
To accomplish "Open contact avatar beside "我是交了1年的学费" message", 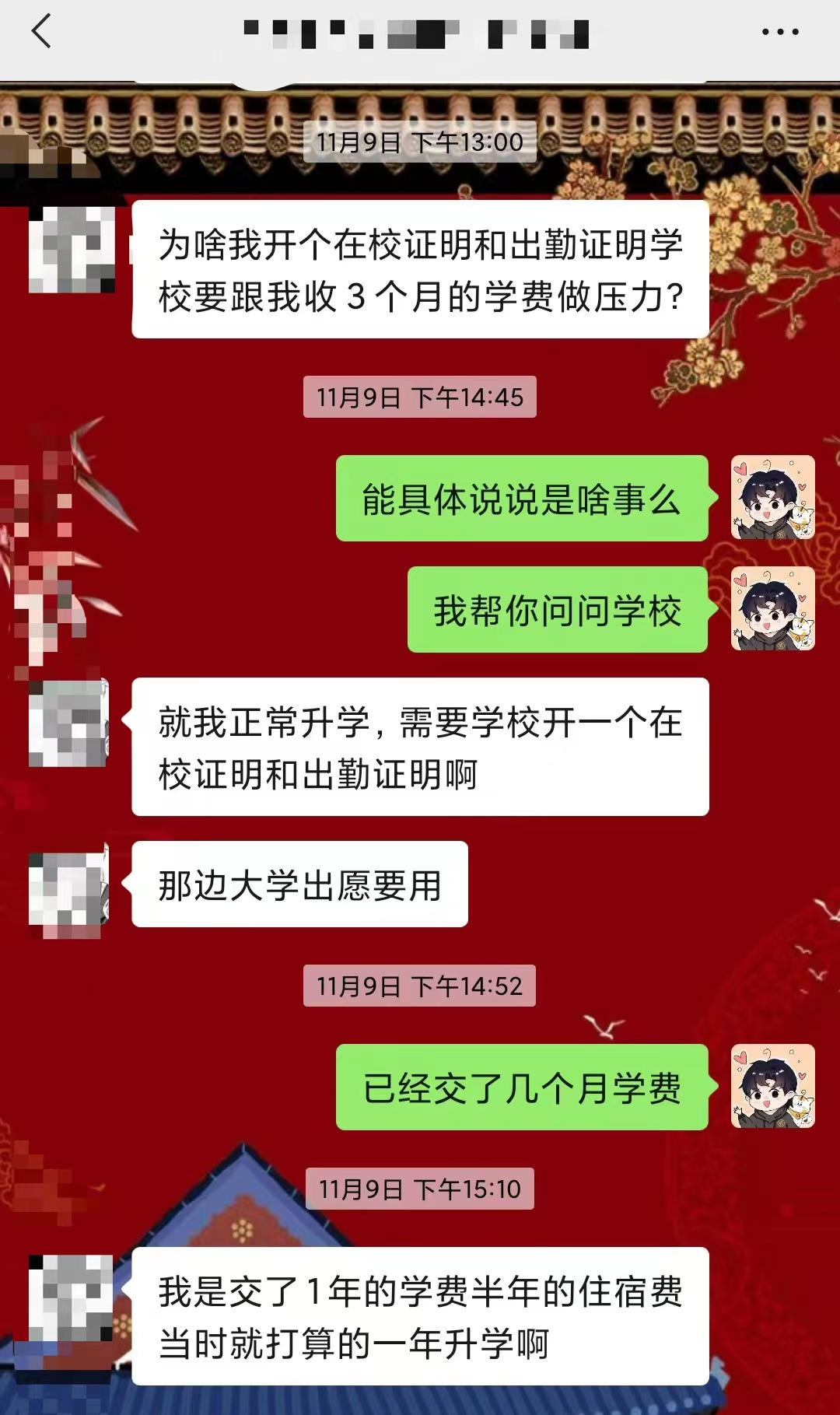I will tap(71, 1298).
